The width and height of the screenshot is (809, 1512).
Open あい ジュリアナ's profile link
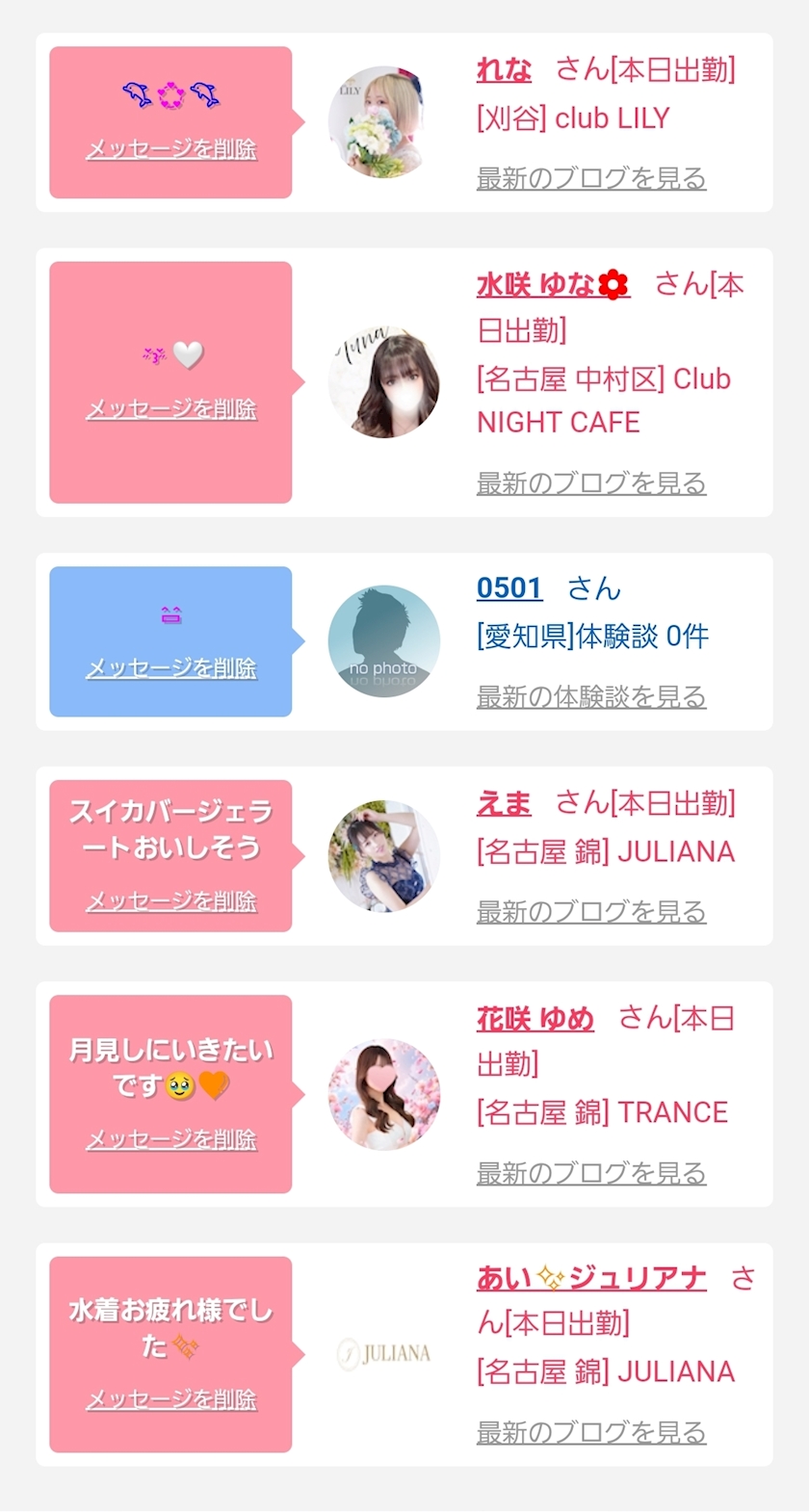tap(591, 1279)
